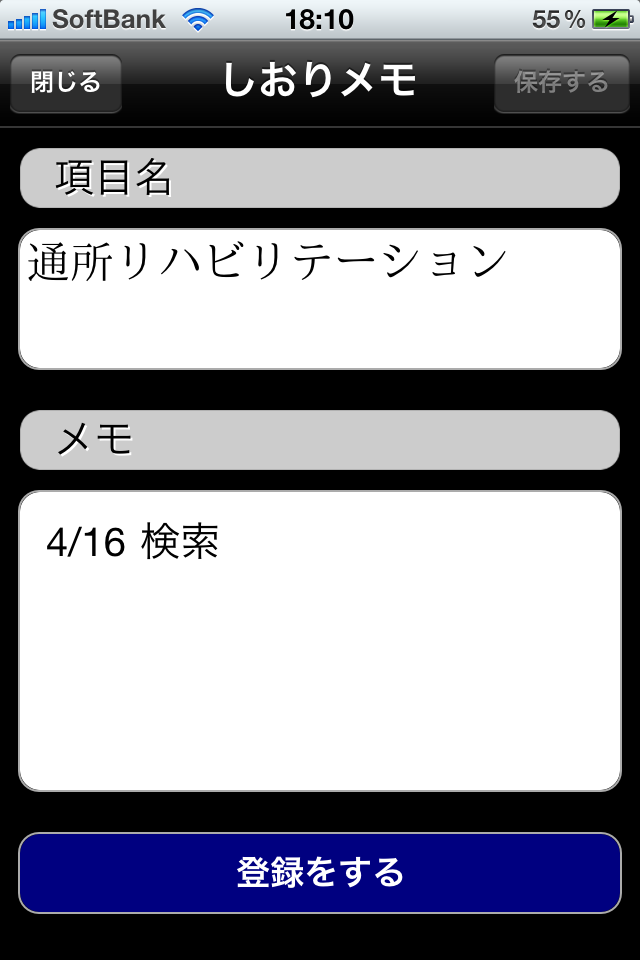
Task: Tap the 保存する button in the top bar
Action: coord(561,83)
